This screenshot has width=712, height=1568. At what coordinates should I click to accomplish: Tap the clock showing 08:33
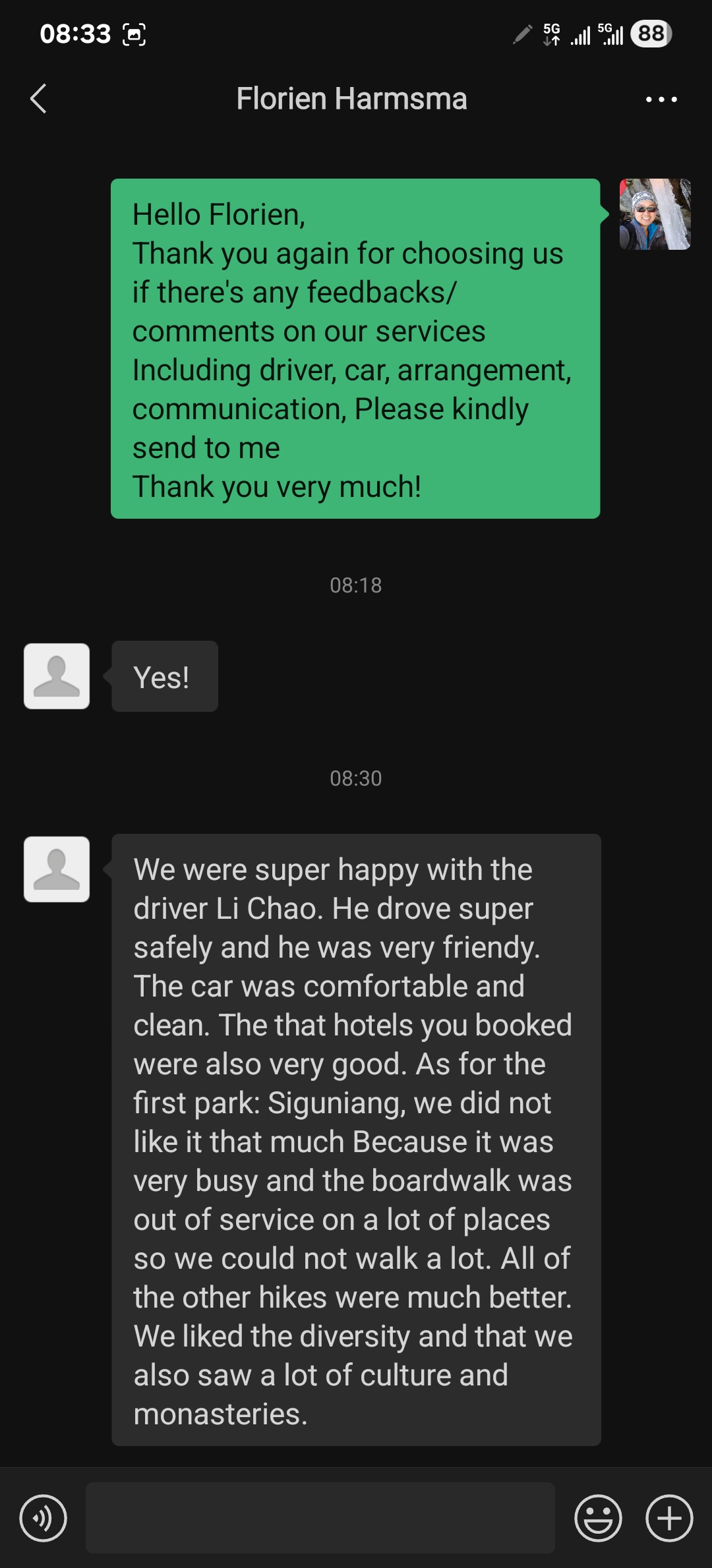coord(76,34)
